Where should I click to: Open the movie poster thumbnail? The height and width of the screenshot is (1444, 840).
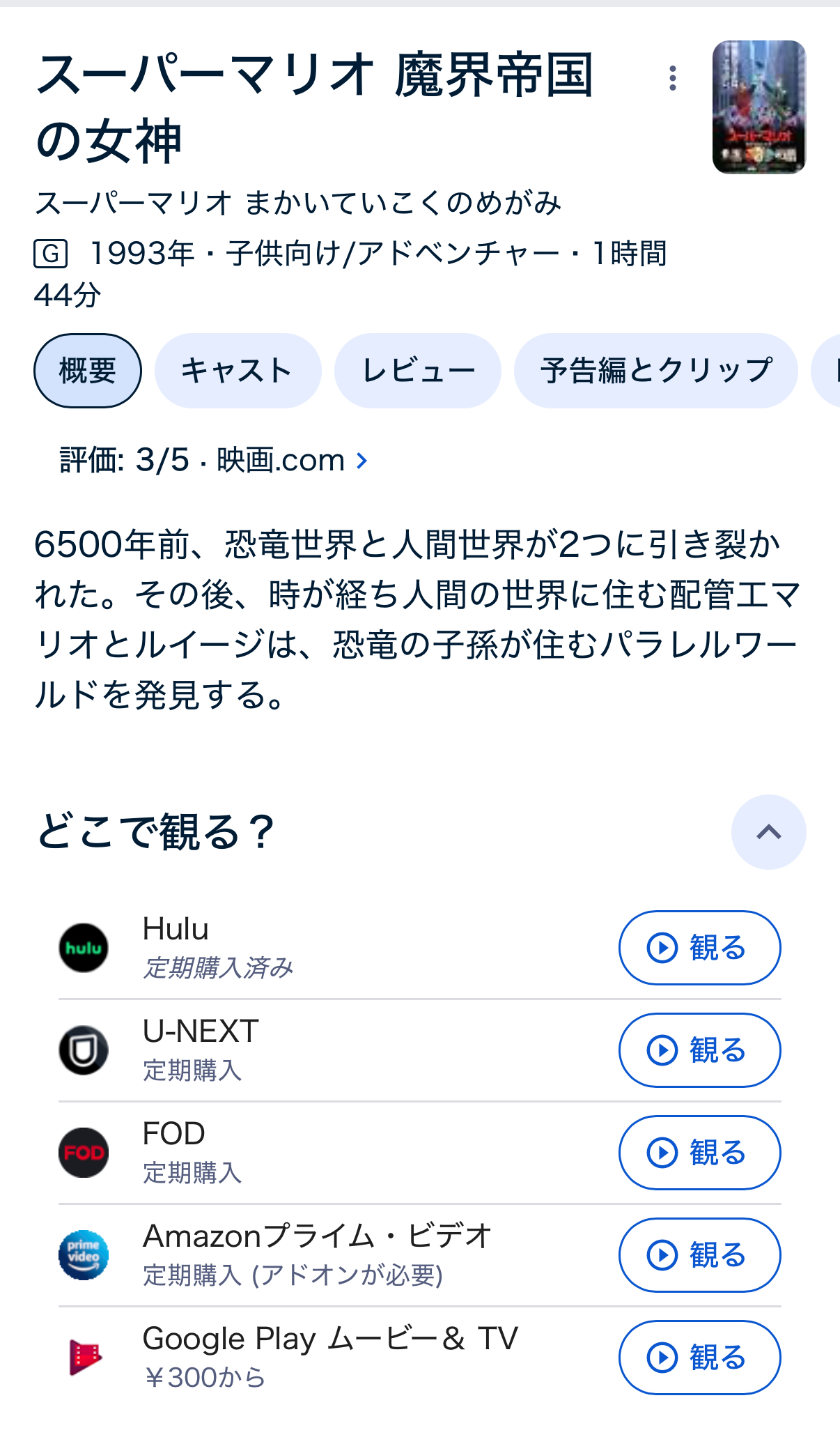(x=759, y=107)
